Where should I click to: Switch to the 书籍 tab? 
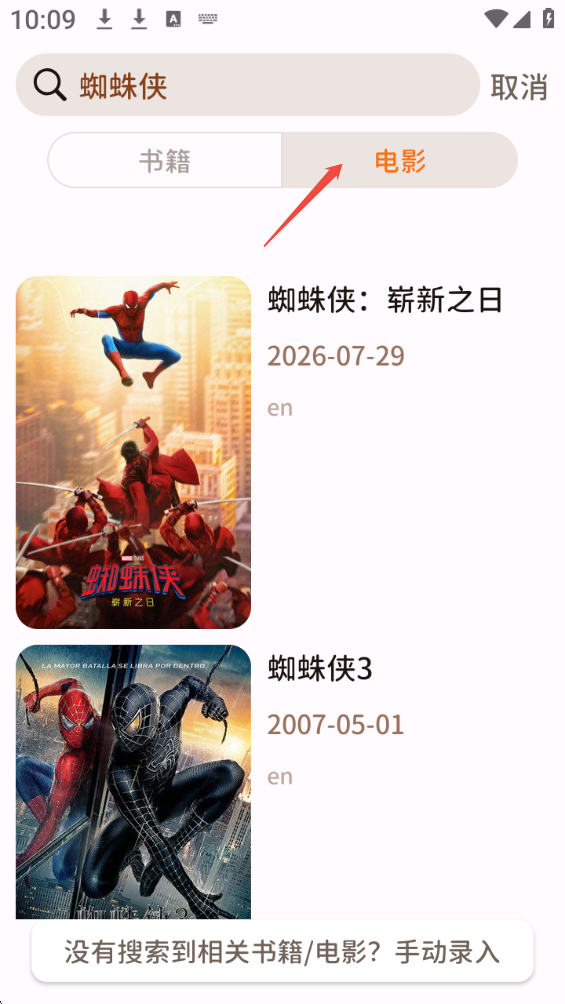165,161
